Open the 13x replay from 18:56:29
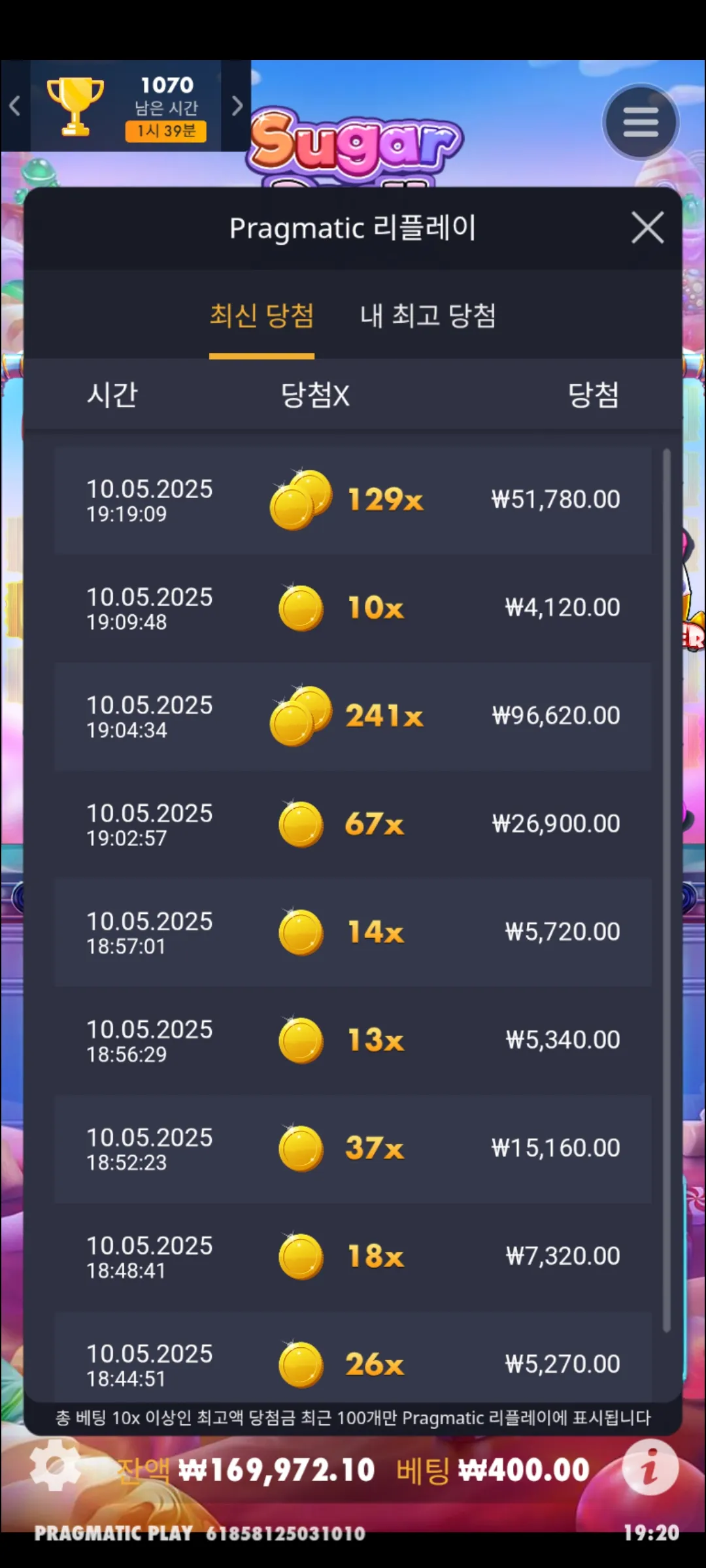The width and height of the screenshot is (706, 1568). (353, 1041)
